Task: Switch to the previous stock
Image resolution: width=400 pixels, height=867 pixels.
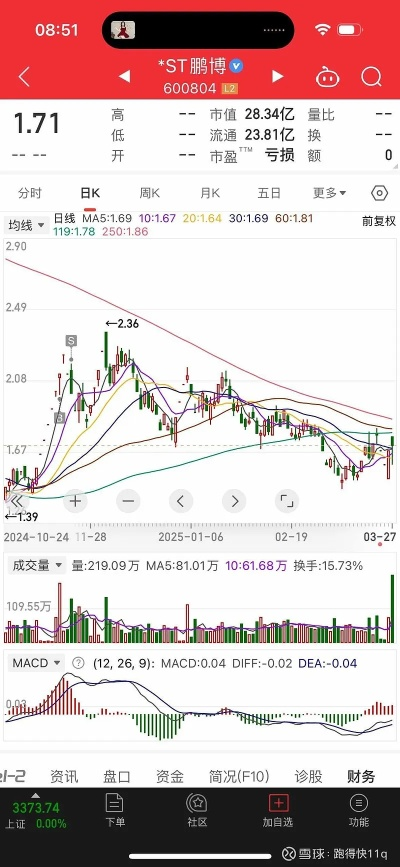Action: 125,76
